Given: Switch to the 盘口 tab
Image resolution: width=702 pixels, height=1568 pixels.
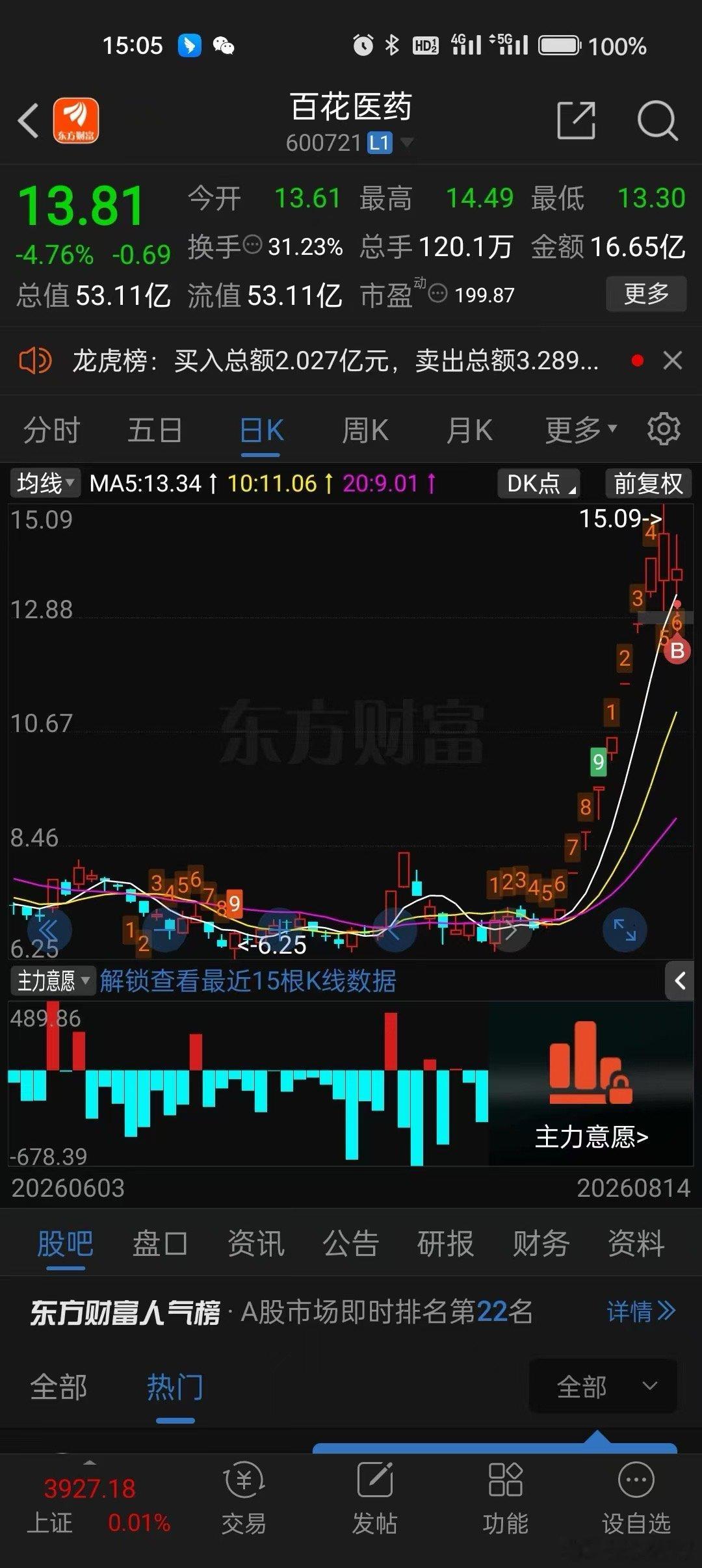Looking at the screenshot, I should [x=160, y=1244].
